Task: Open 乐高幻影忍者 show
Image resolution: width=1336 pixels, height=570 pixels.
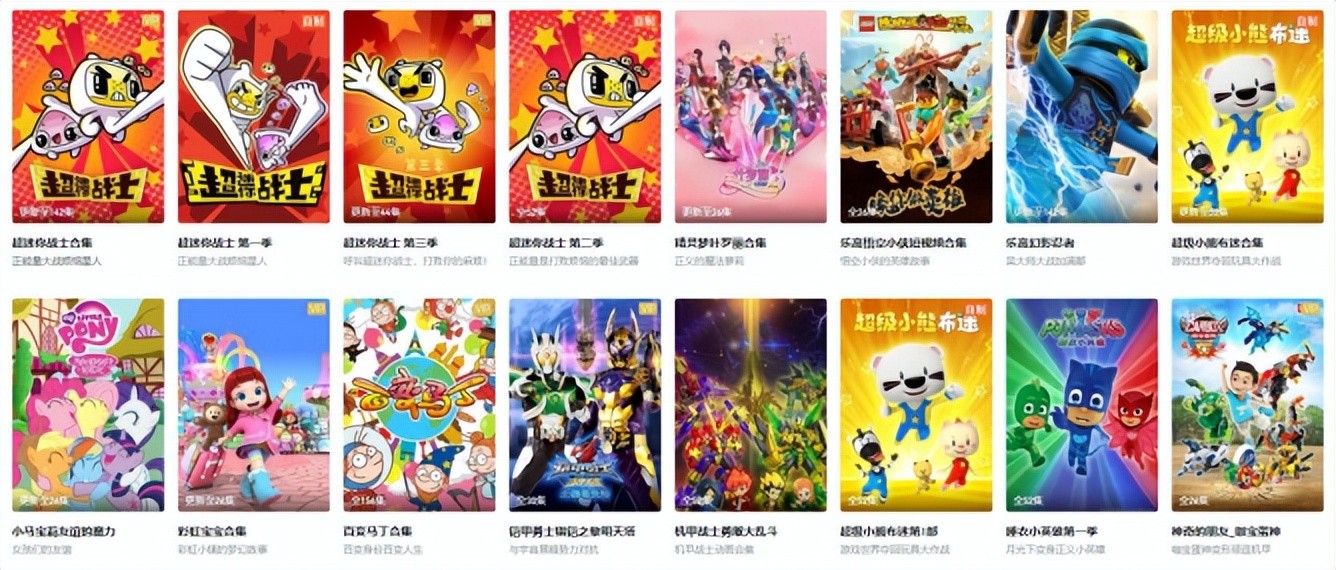Action: tap(1082, 117)
